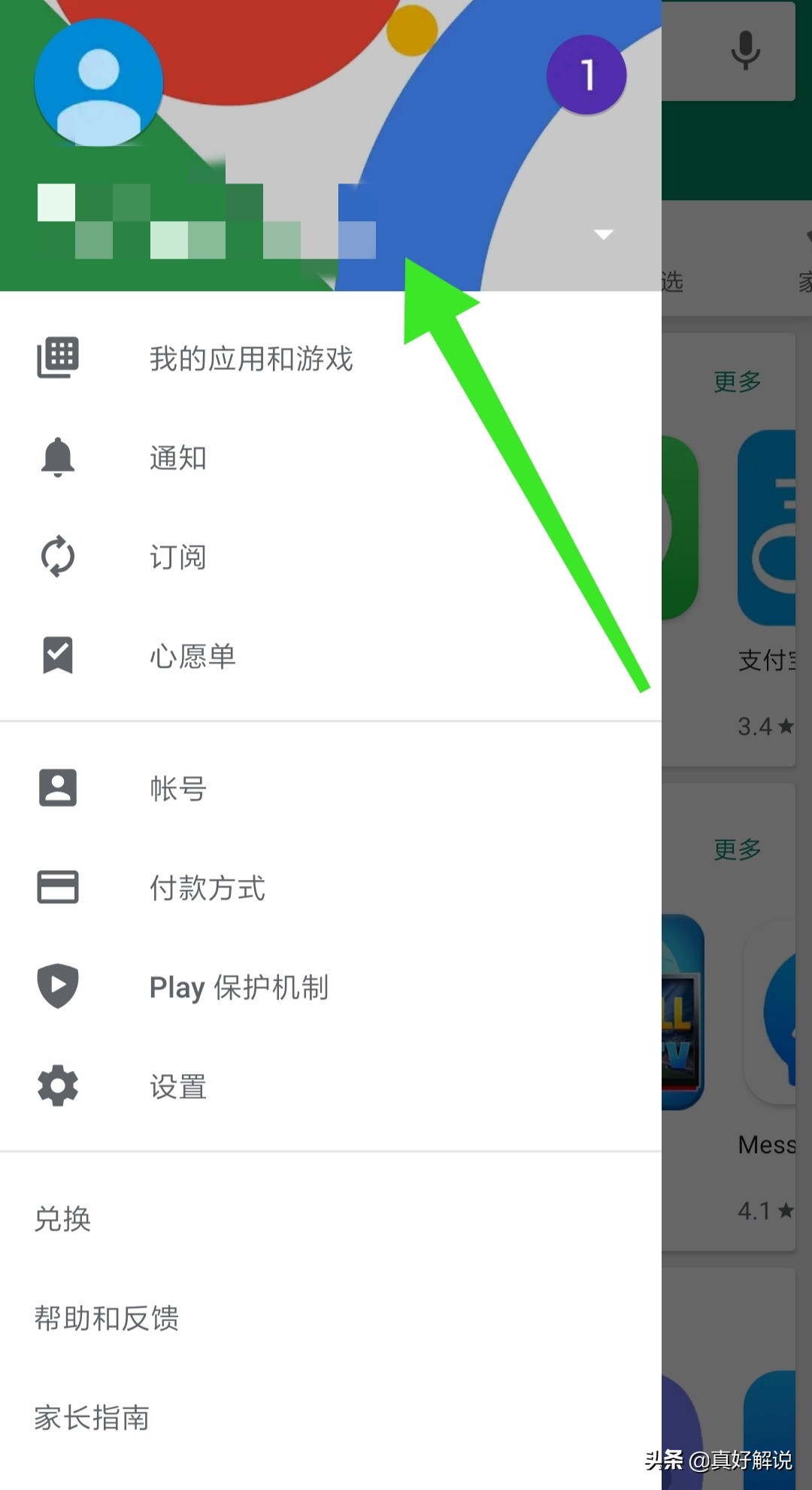Tap the blue profile avatar
This screenshot has height=1490, width=812.
tap(98, 83)
